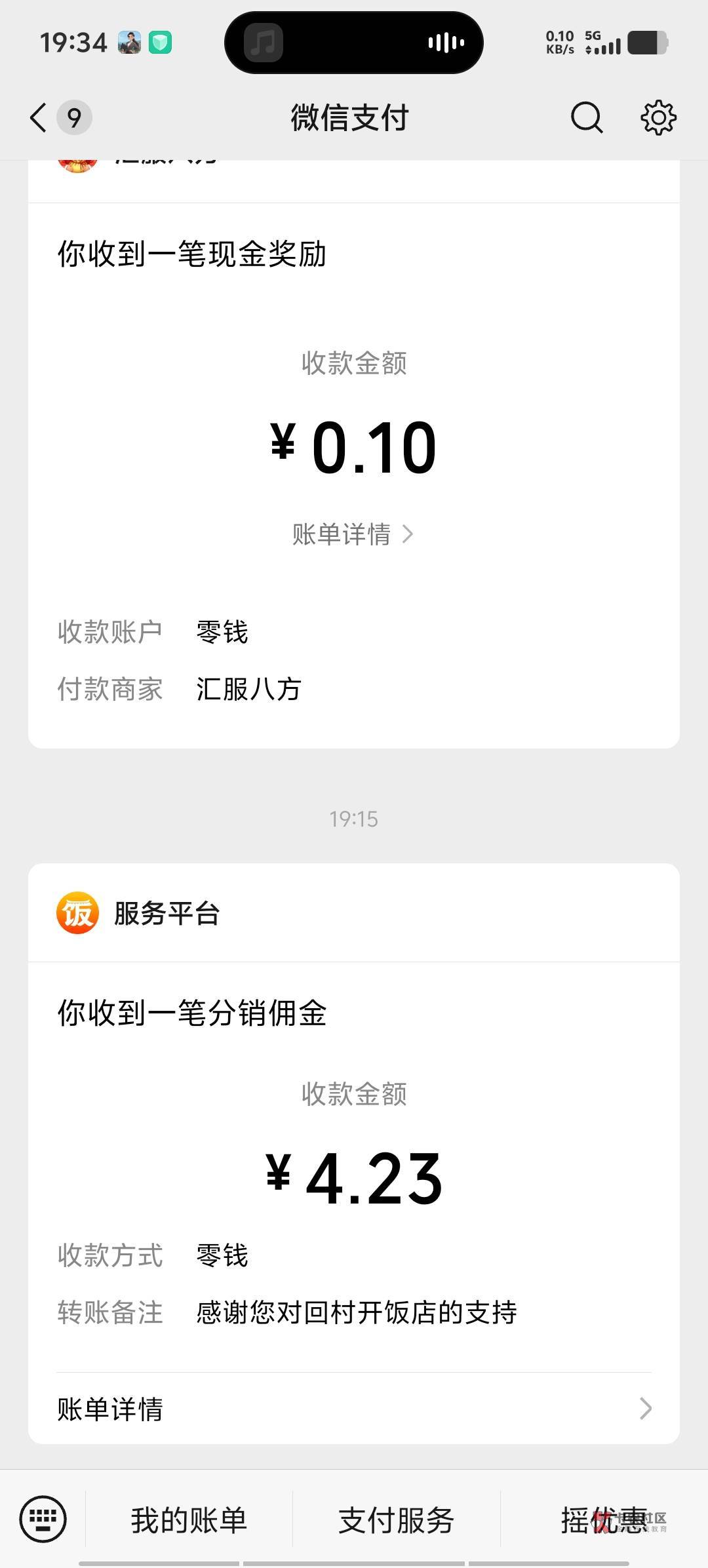This screenshot has width=708, height=1568.
Task: Open the 摇优惠 menu
Action: (x=604, y=1520)
